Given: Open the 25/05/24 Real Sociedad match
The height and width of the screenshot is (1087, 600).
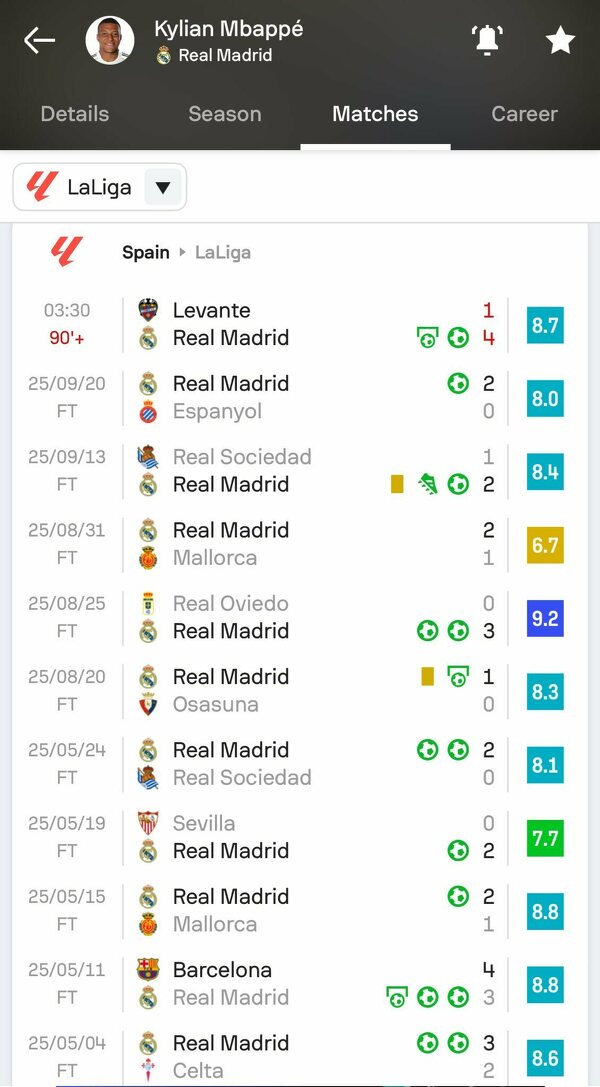Looking at the screenshot, I should pyautogui.click(x=300, y=764).
